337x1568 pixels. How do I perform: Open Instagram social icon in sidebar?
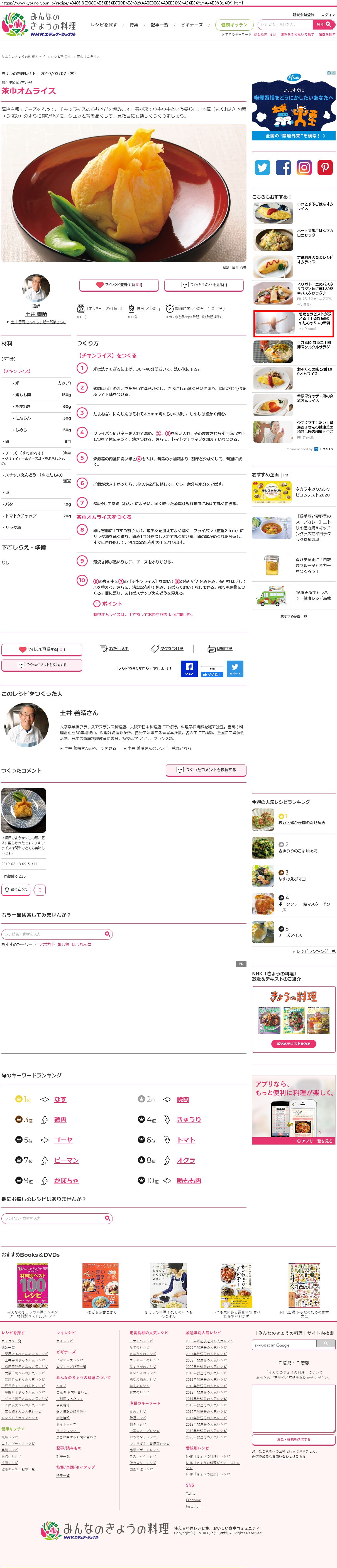[304, 167]
